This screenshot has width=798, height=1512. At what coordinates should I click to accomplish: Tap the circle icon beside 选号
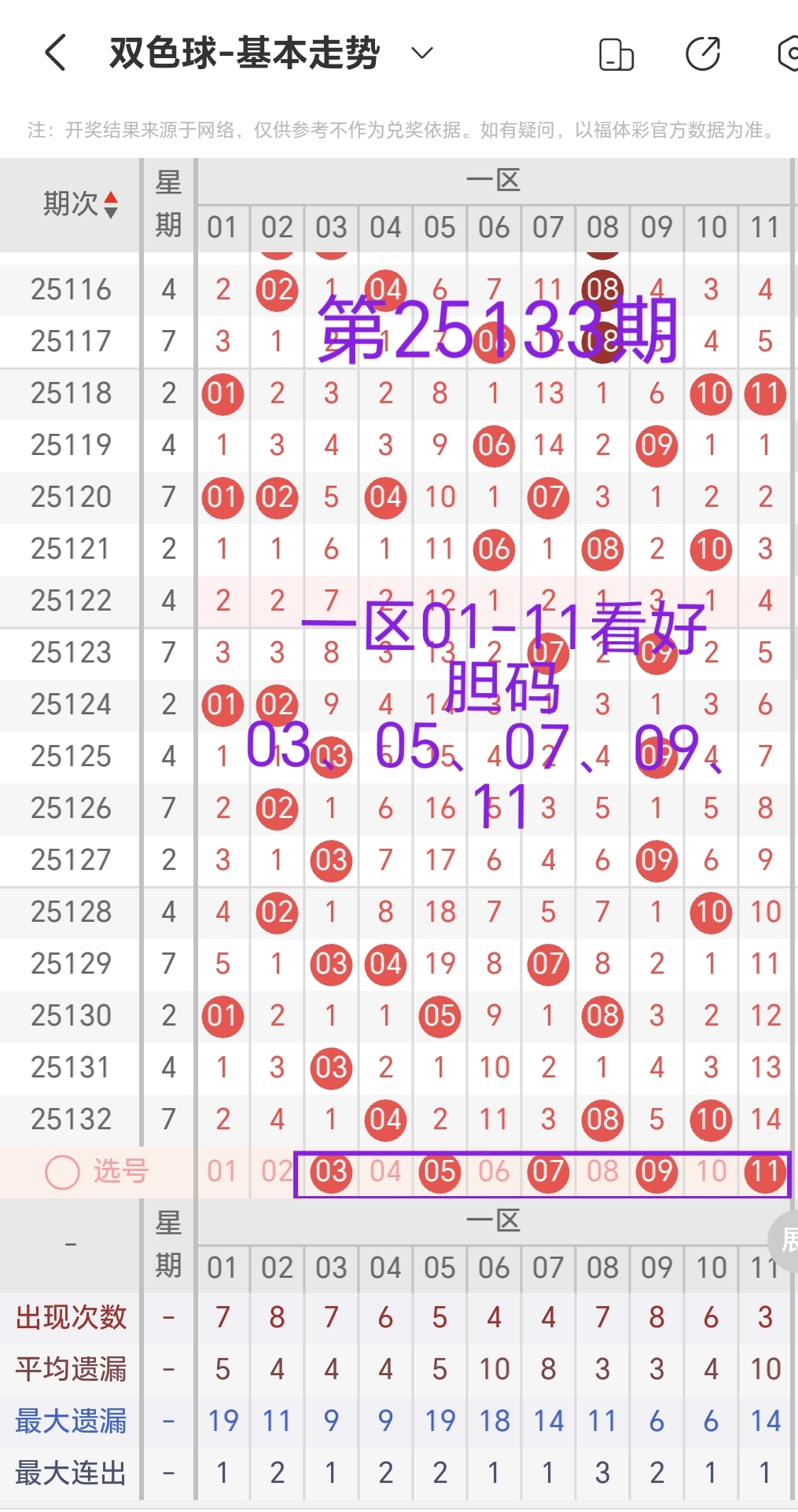61,1170
